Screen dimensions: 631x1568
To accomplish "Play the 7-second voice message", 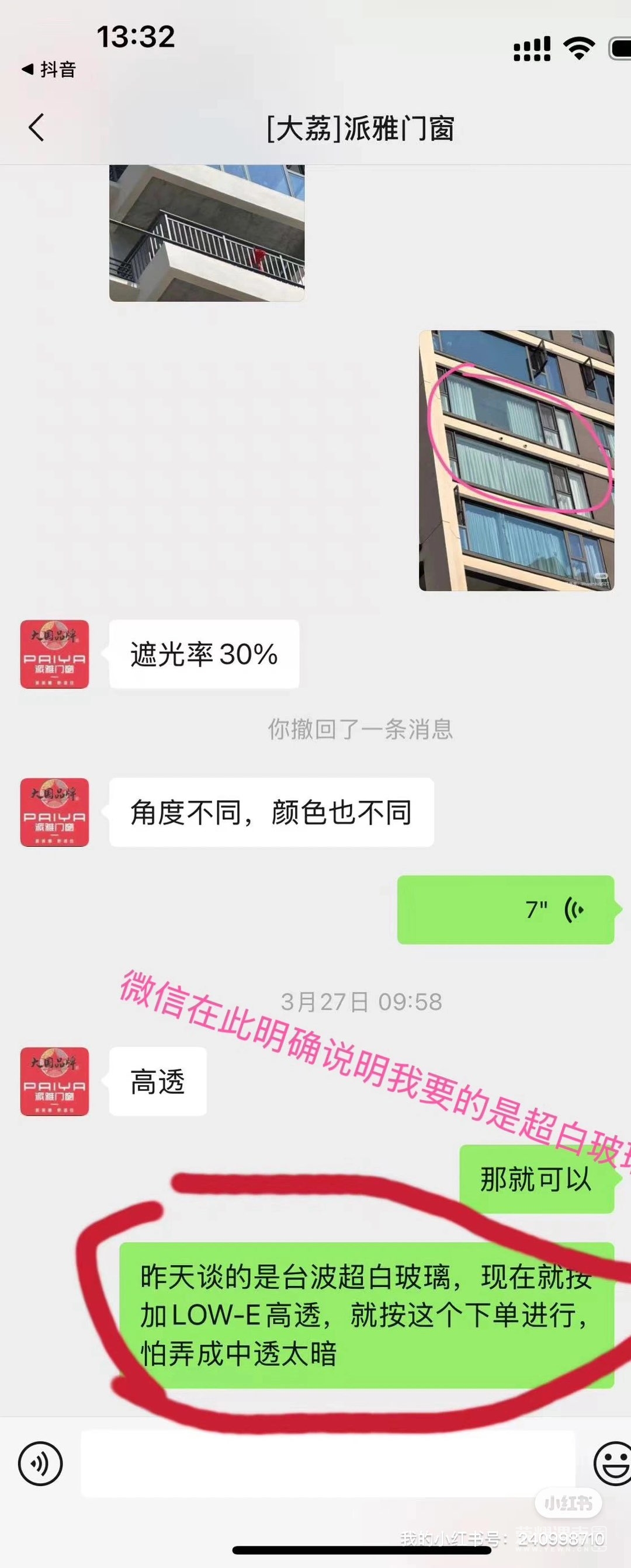I will coord(505,910).
